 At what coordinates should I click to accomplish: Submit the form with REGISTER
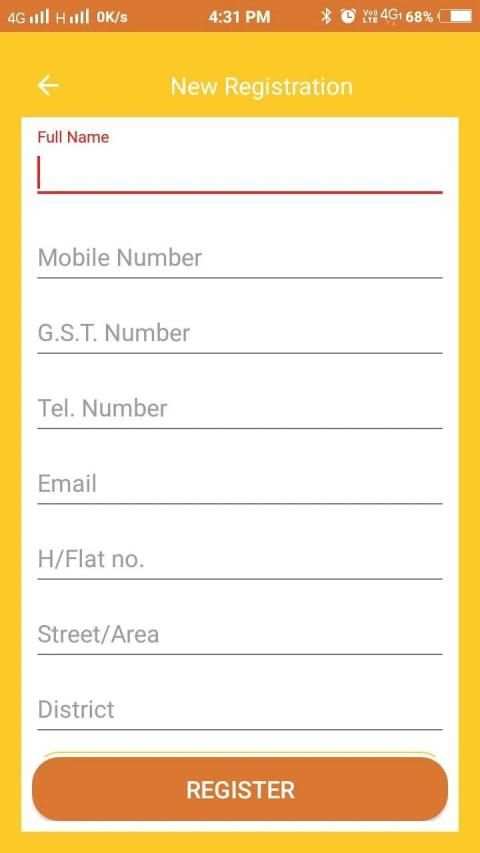pos(240,789)
